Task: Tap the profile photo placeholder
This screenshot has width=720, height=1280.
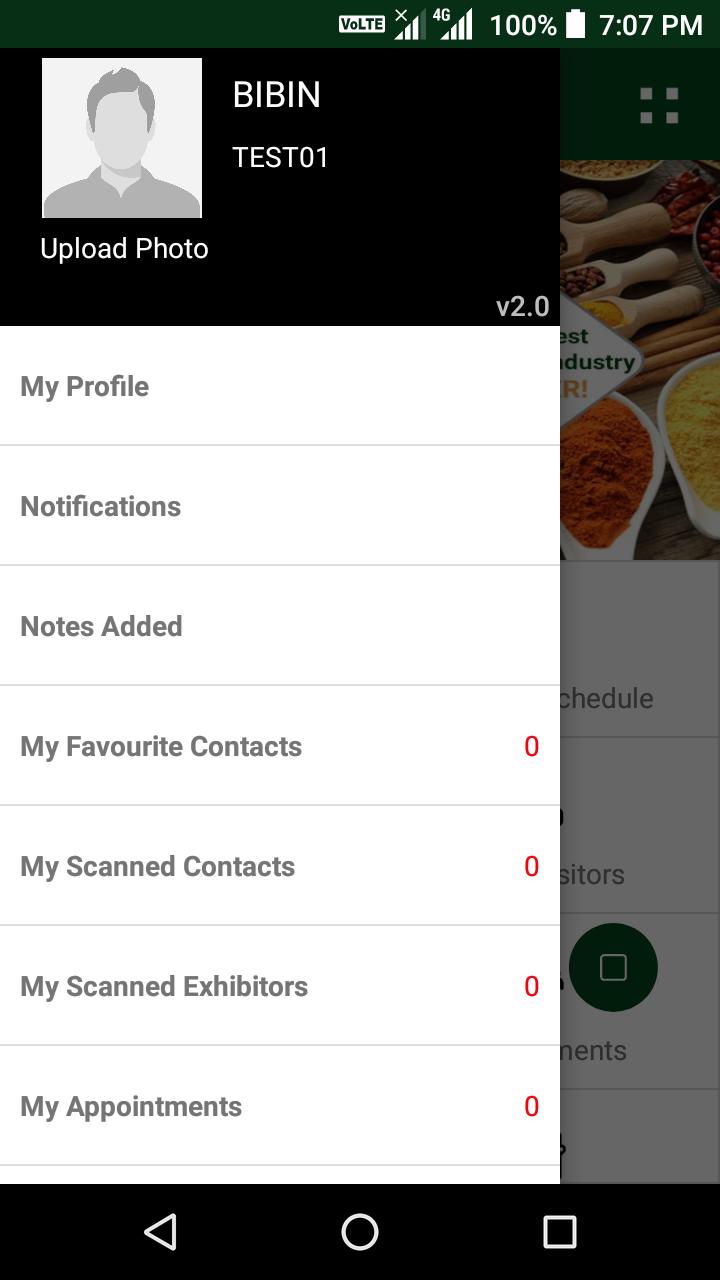Action: [x=121, y=137]
